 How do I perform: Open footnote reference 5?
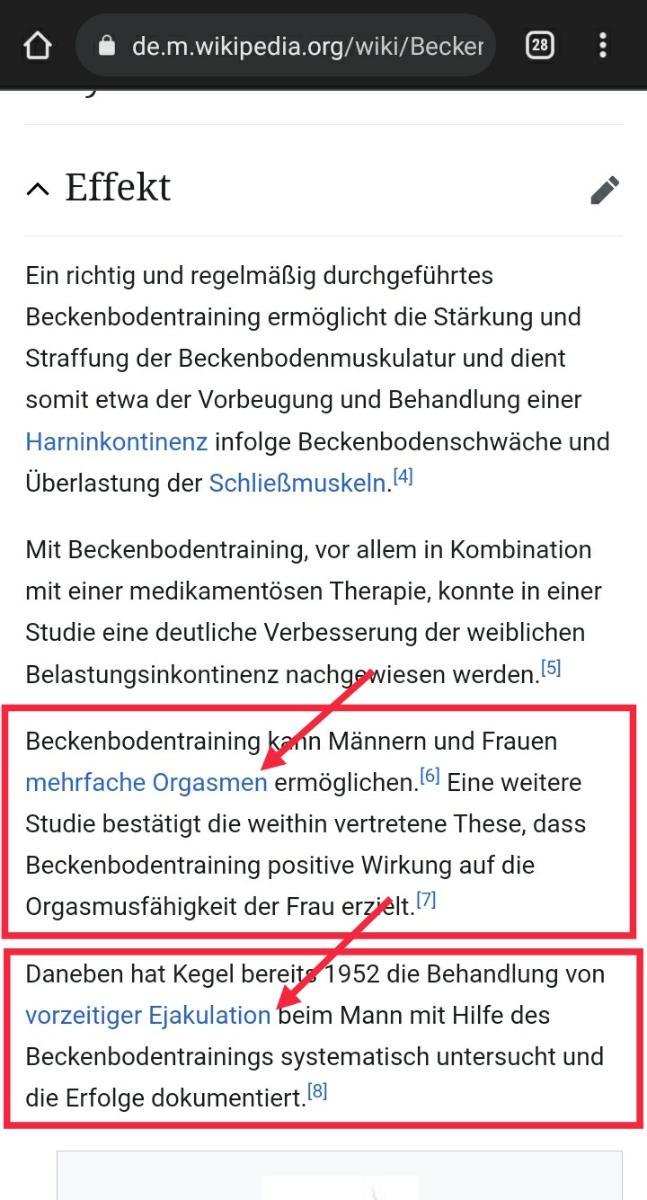(551, 668)
